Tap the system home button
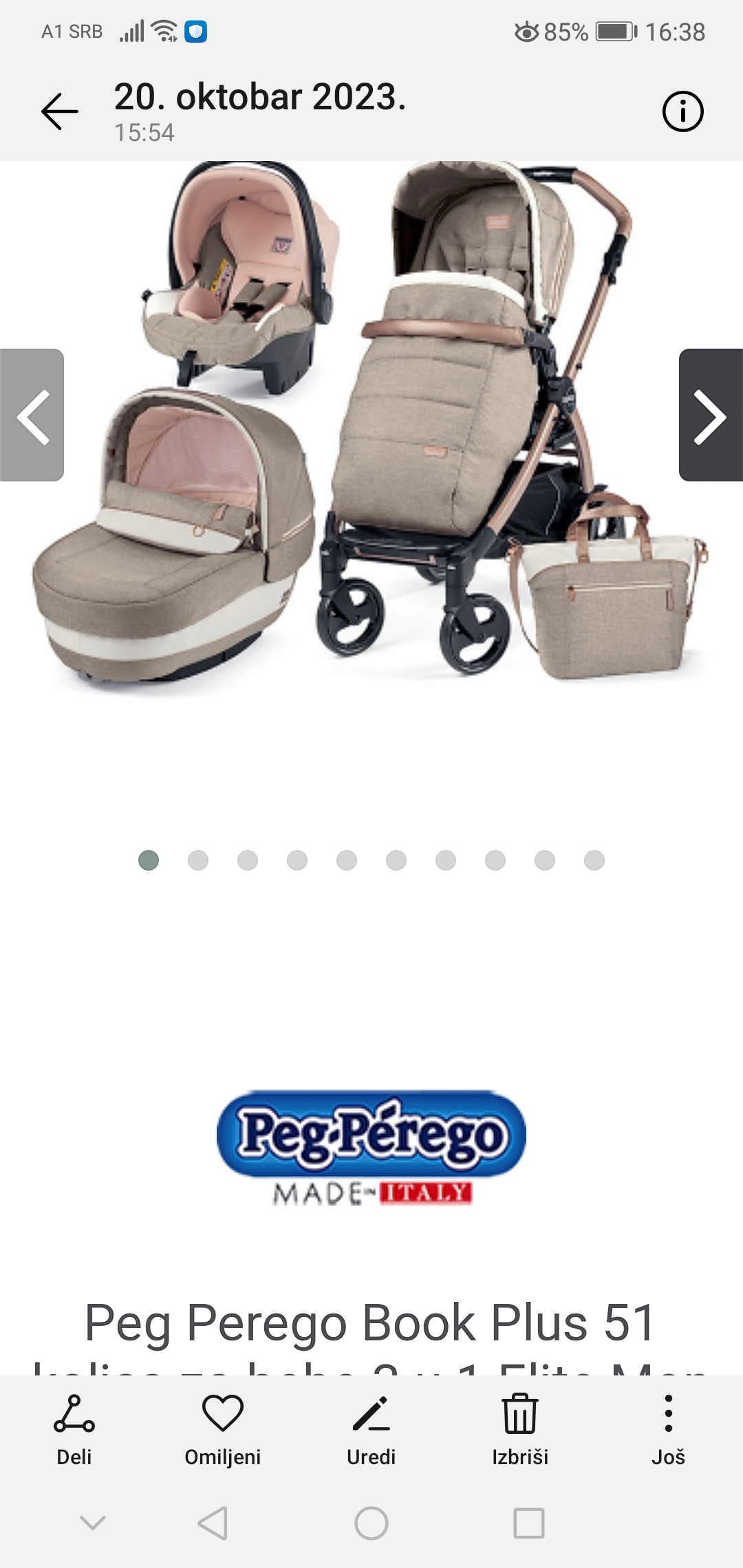 pos(371,1523)
